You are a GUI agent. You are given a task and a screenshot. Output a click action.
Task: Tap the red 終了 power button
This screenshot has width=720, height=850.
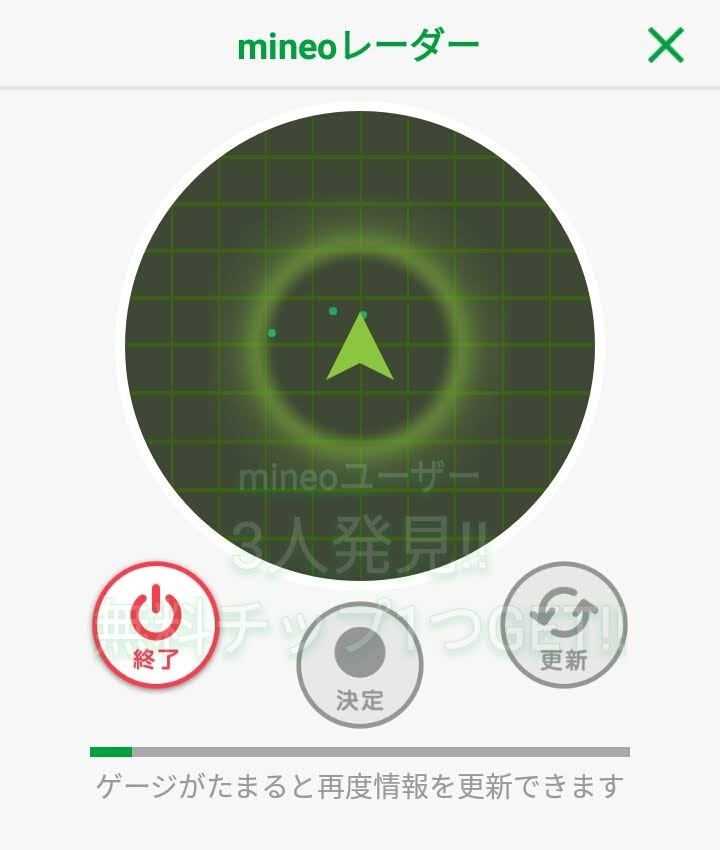click(x=154, y=624)
